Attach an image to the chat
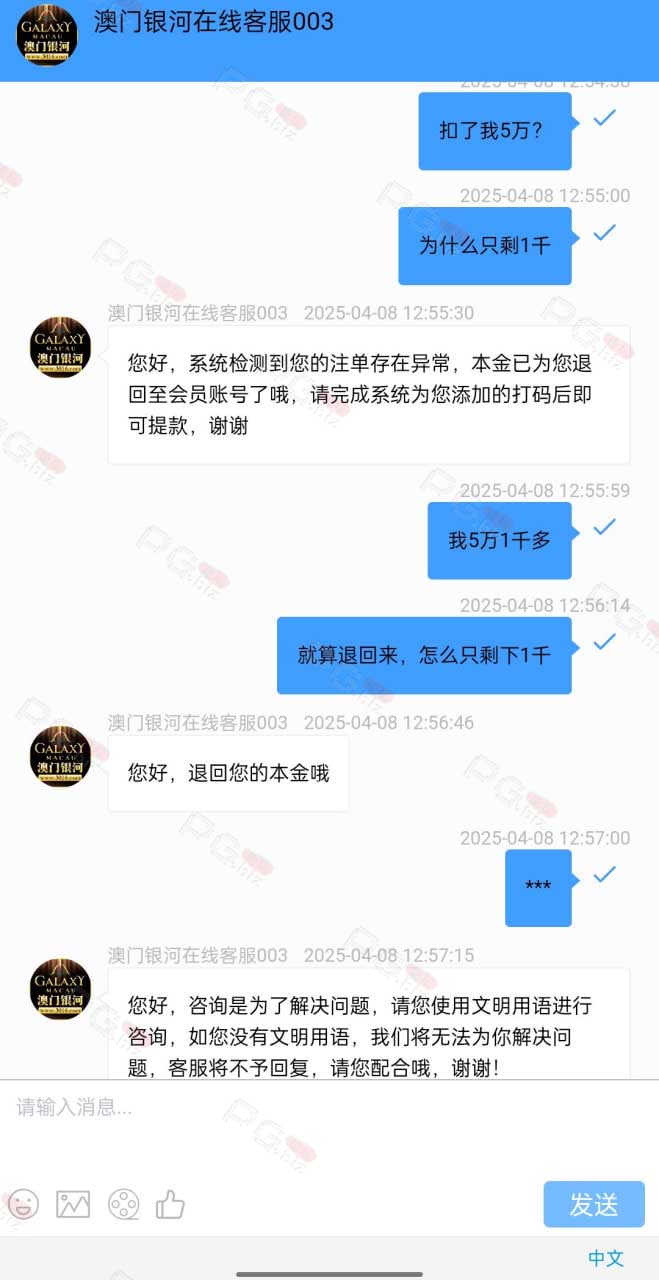 (73, 1204)
